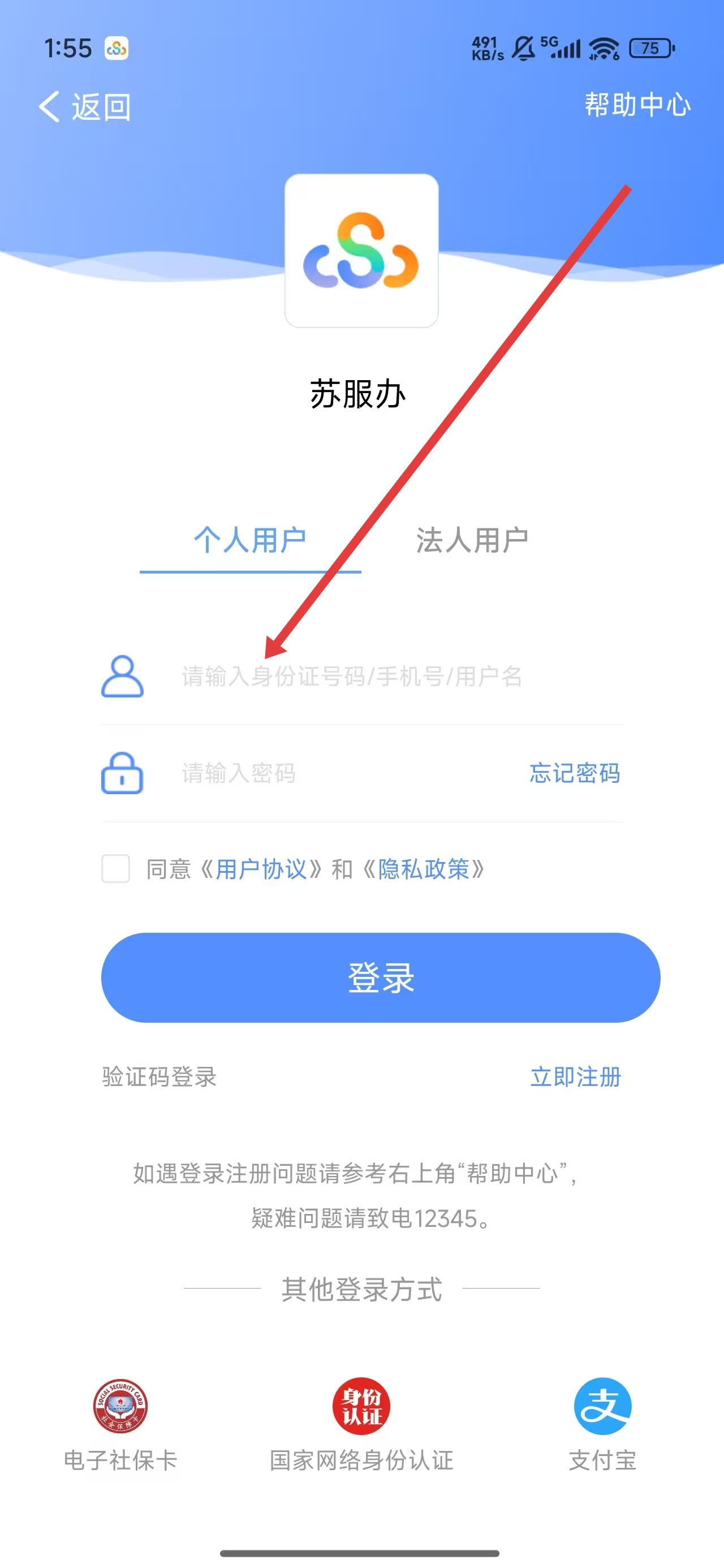Switch to 验证码登录
724x1568 pixels.
[x=160, y=1077]
